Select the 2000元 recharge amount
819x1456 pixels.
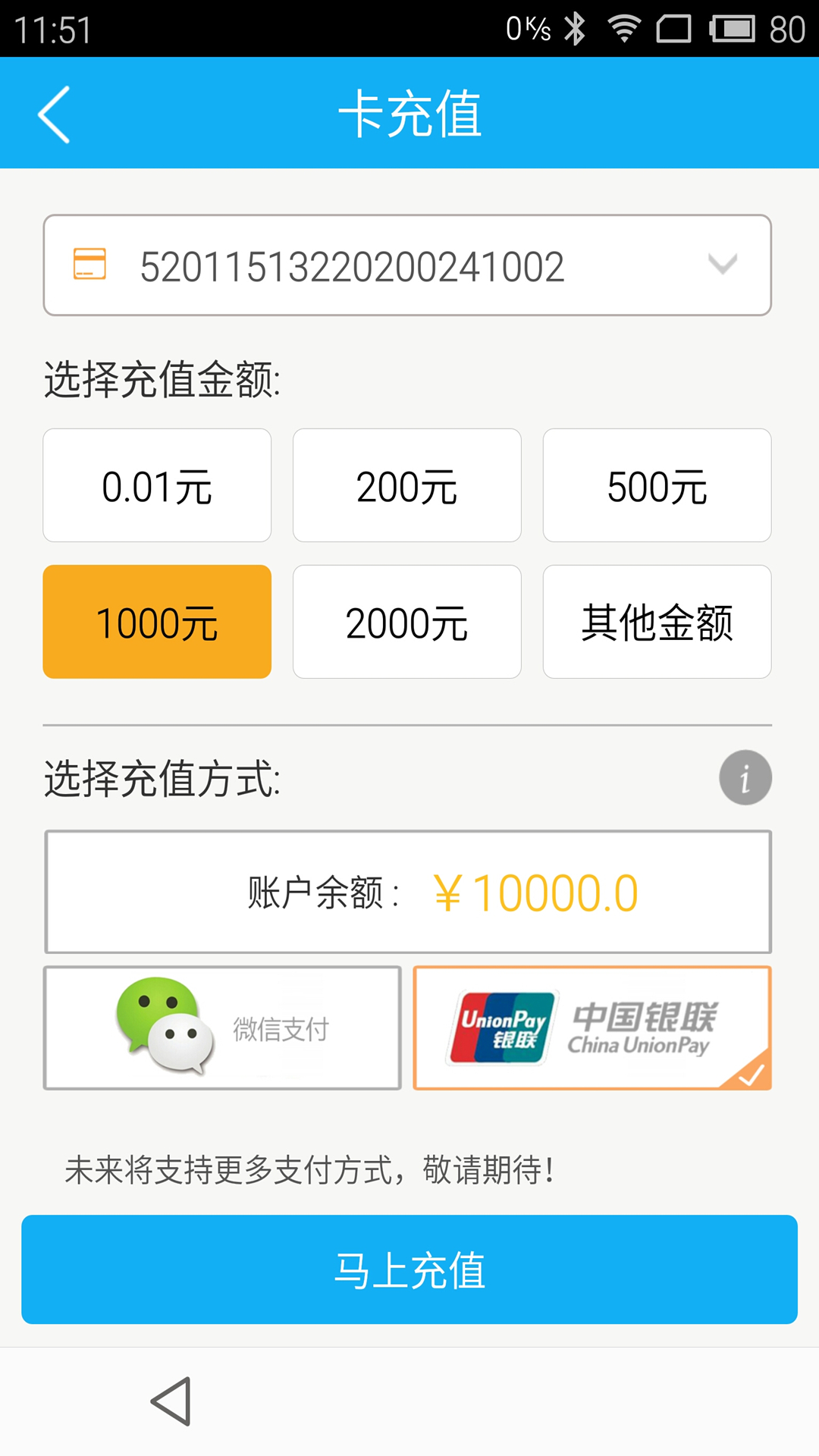point(406,621)
